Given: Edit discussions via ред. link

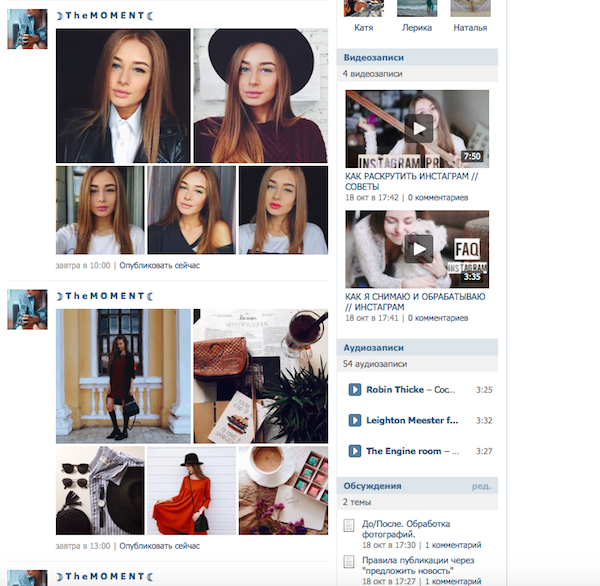Looking at the screenshot, I should (481, 486).
